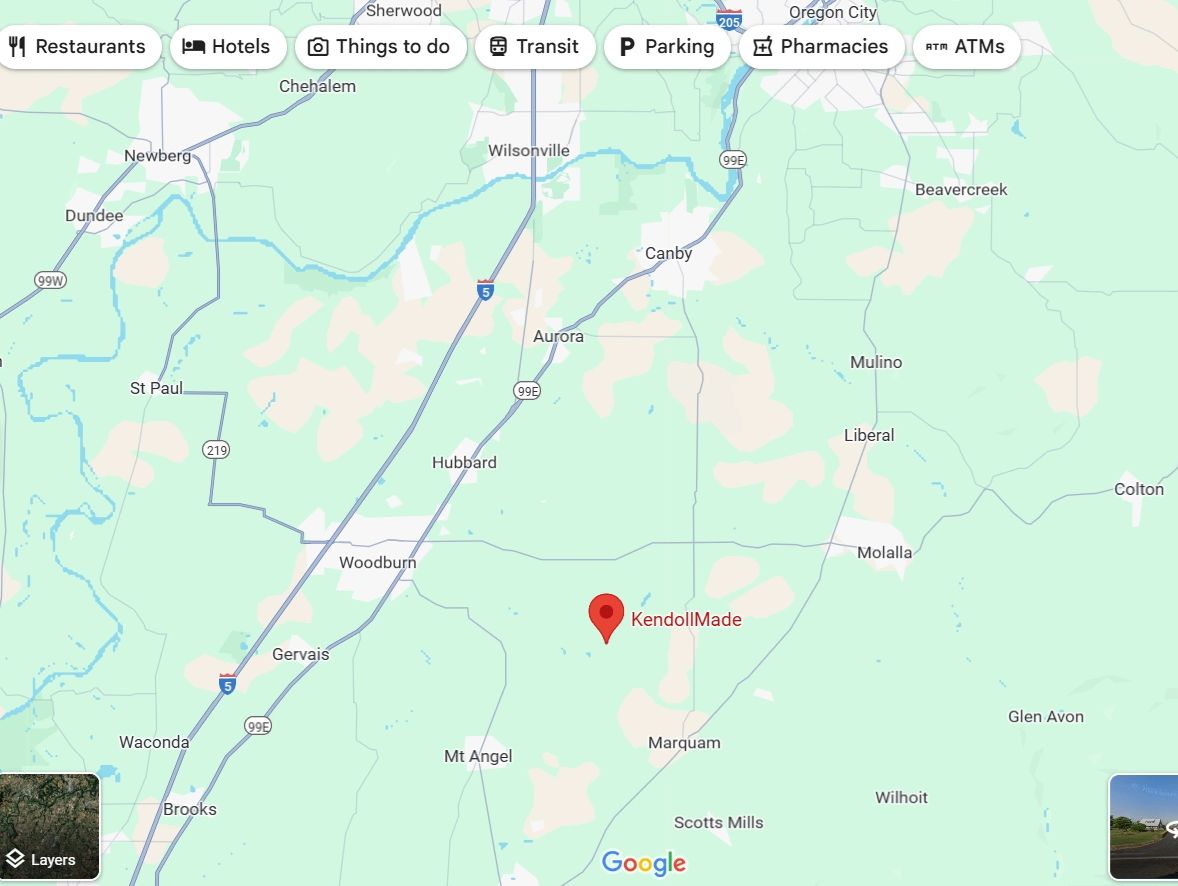The width and height of the screenshot is (1178, 886).
Task: Open the Street View photo thumbnail
Action: click(x=1144, y=826)
